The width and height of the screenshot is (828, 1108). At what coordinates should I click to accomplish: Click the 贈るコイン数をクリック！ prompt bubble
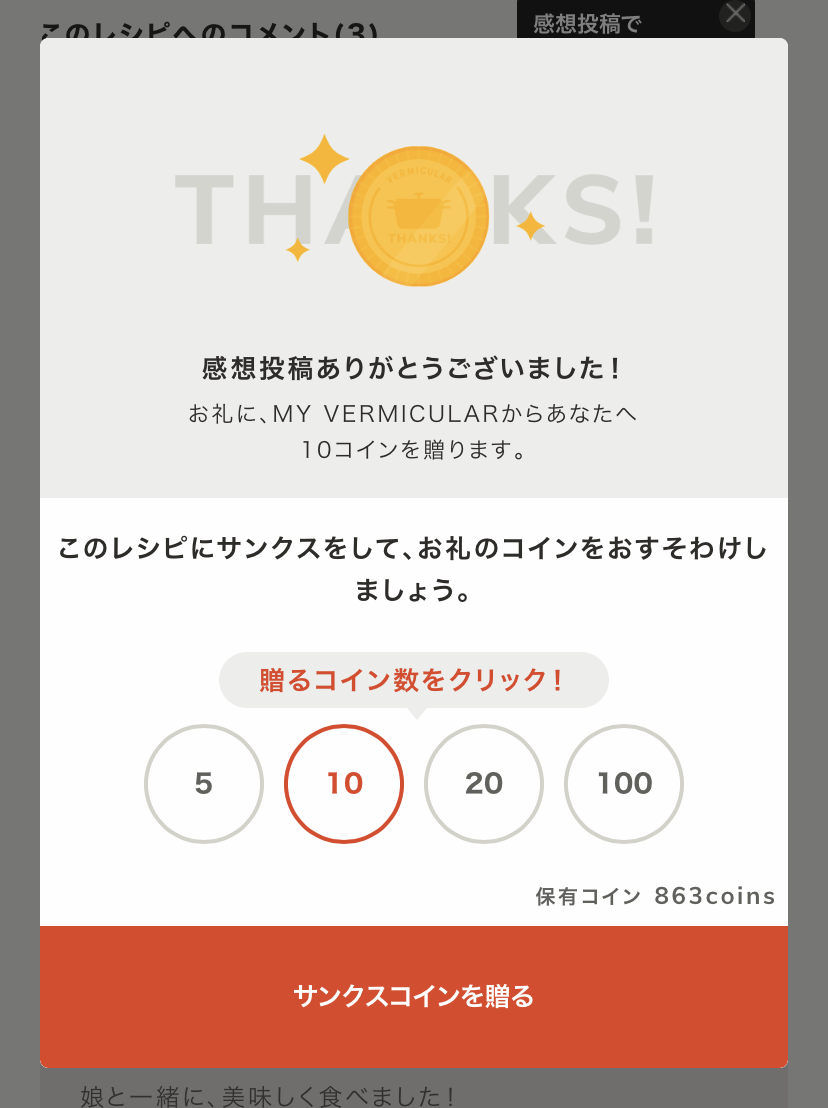pyautogui.click(x=414, y=679)
